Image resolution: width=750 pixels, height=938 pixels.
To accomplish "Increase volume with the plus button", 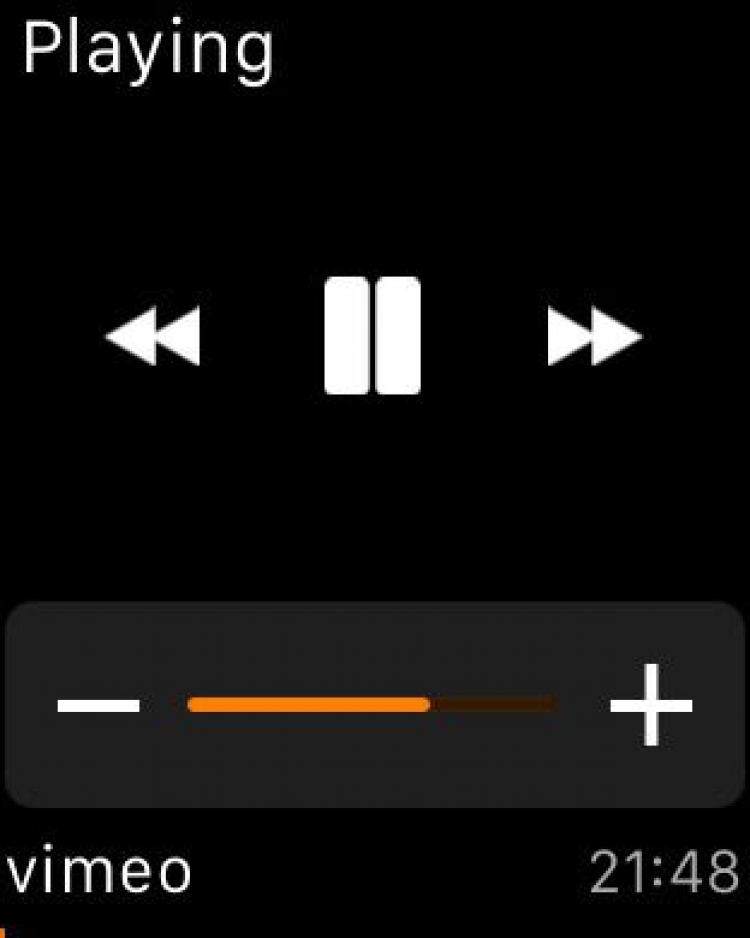I will (x=651, y=705).
